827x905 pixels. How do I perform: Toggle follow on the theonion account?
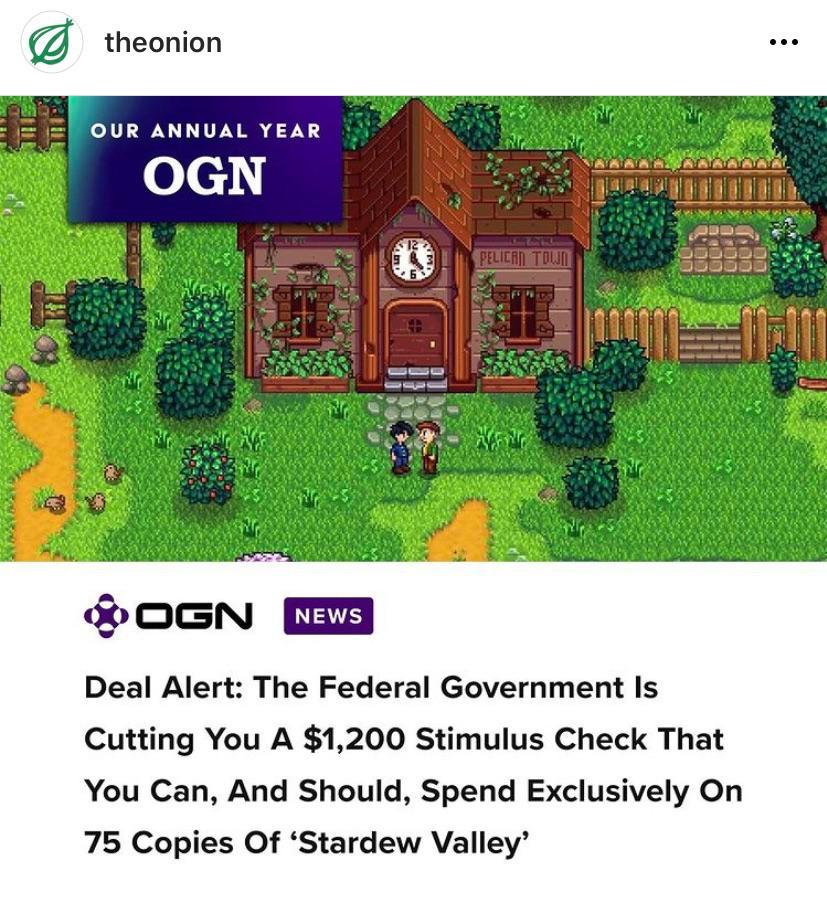pos(163,41)
